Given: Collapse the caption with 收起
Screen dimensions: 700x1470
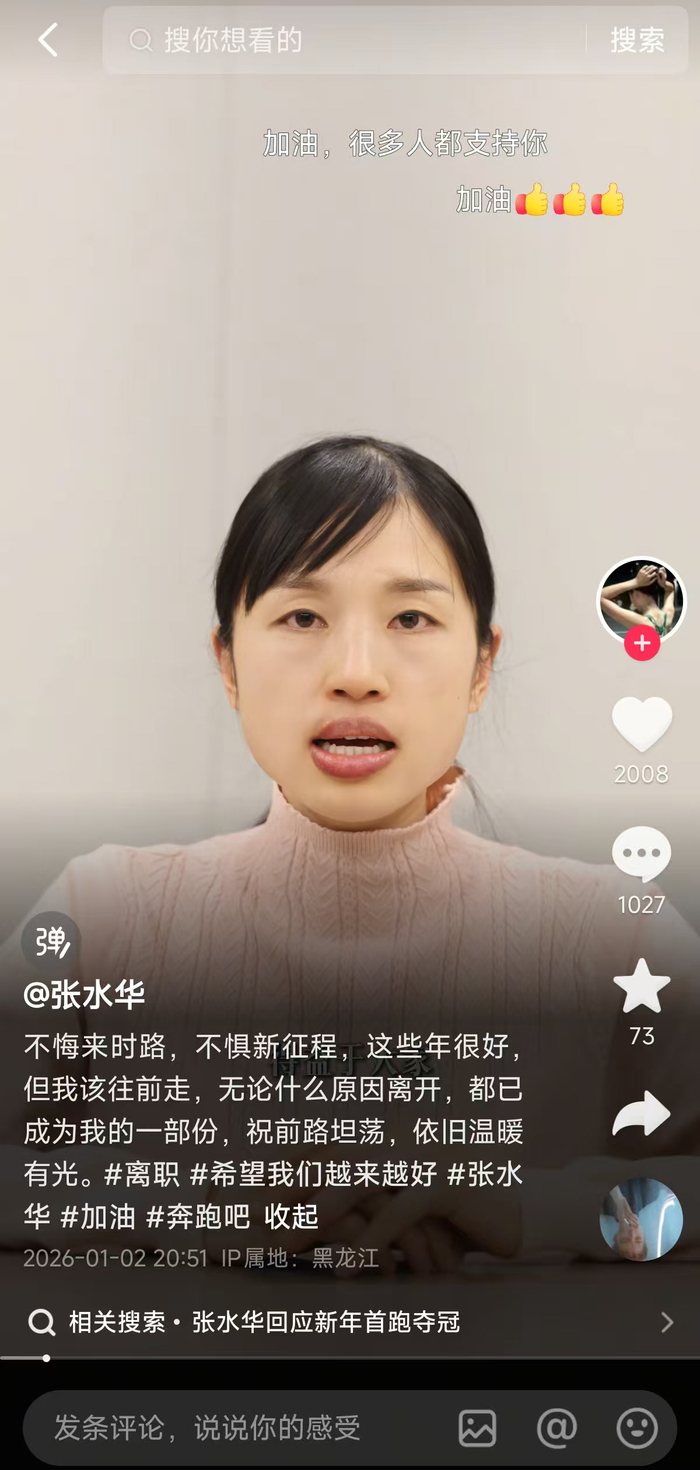Looking at the screenshot, I should 291,1216.
